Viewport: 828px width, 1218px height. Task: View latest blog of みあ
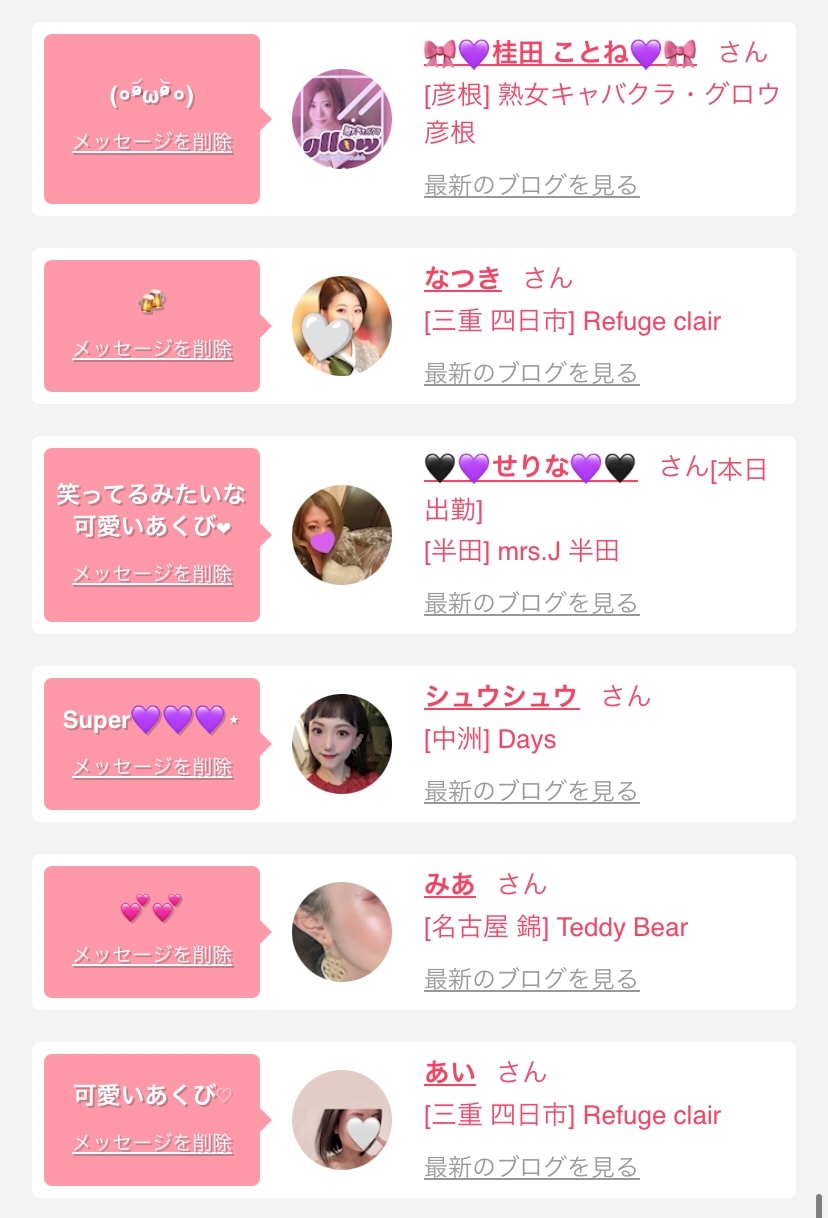pyautogui.click(x=531, y=980)
